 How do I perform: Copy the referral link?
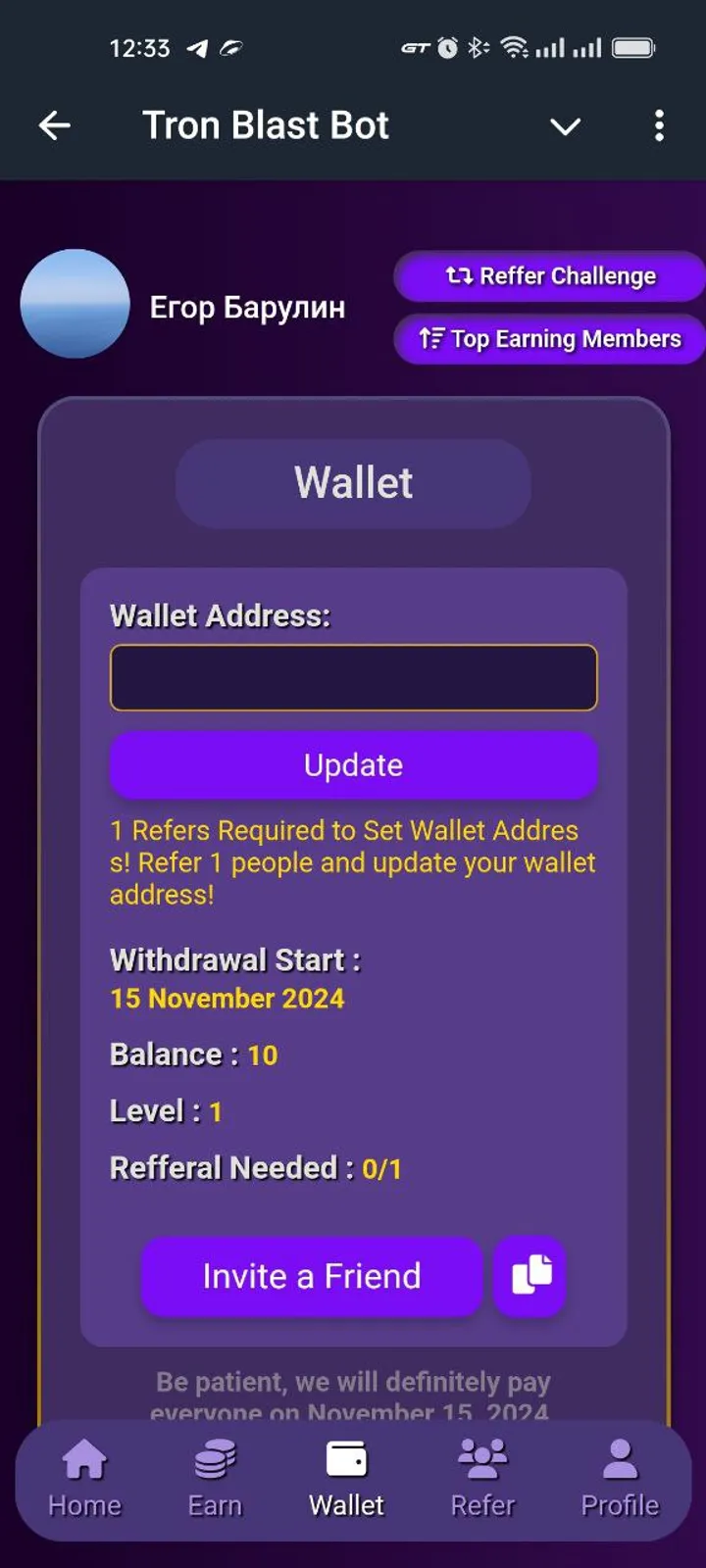[530, 1276]
